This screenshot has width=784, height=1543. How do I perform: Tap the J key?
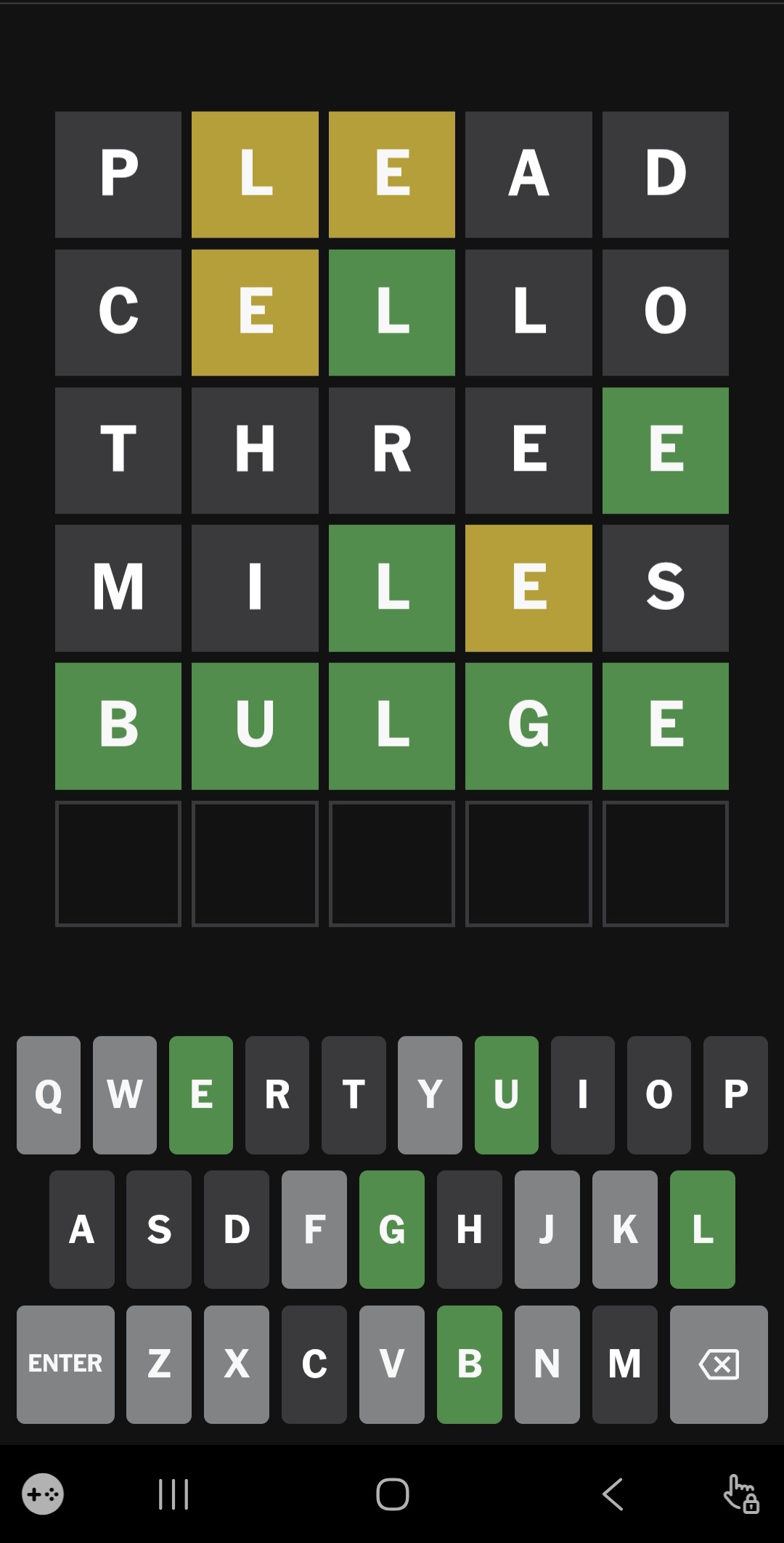547,1229
